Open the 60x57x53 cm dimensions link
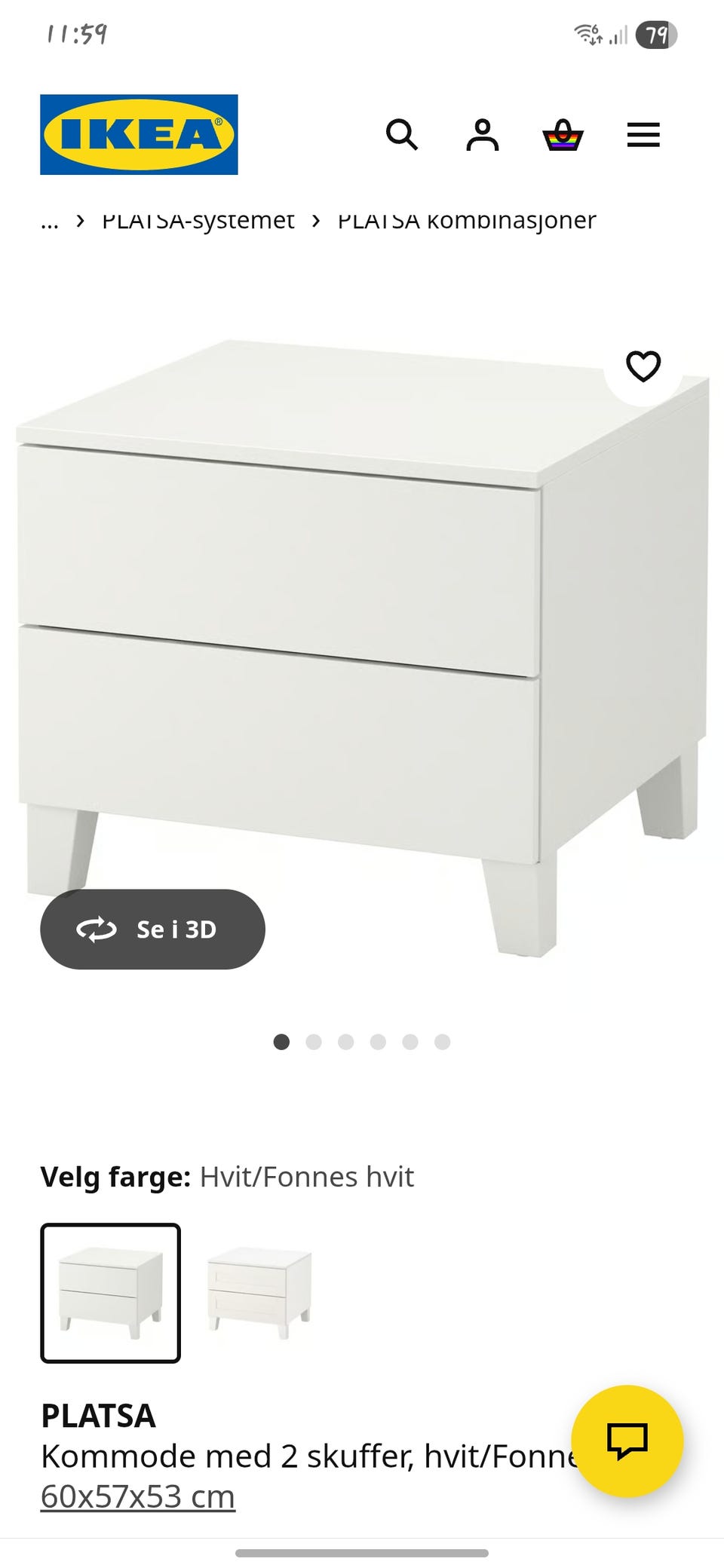This screenshot has width=724, height=1568. 138,1496
